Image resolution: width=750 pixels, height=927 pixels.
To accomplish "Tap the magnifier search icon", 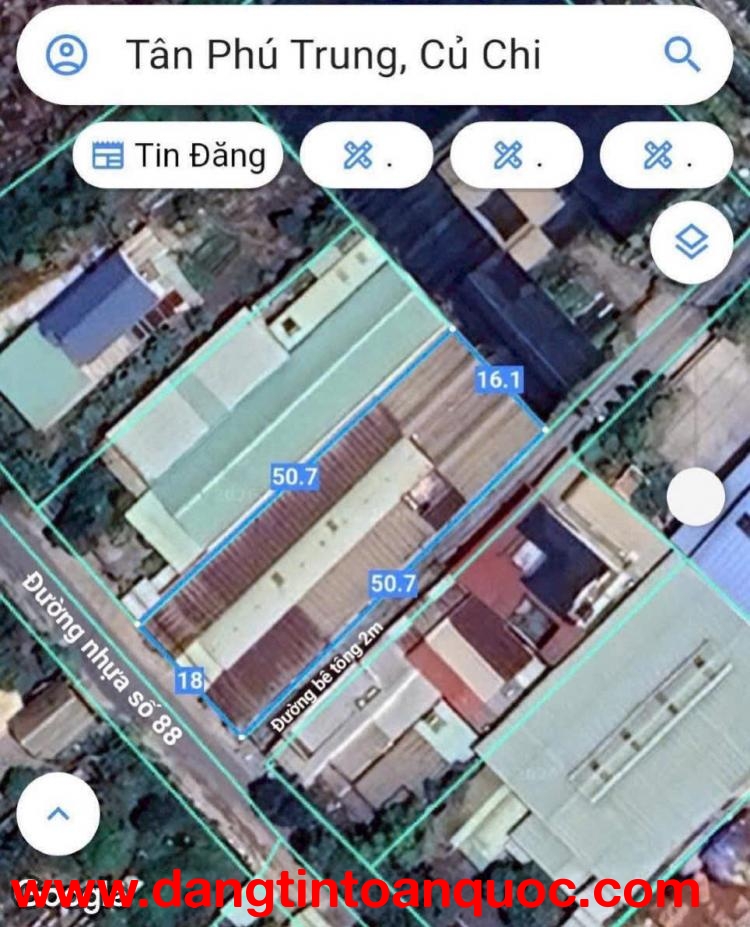I will 685,57.
